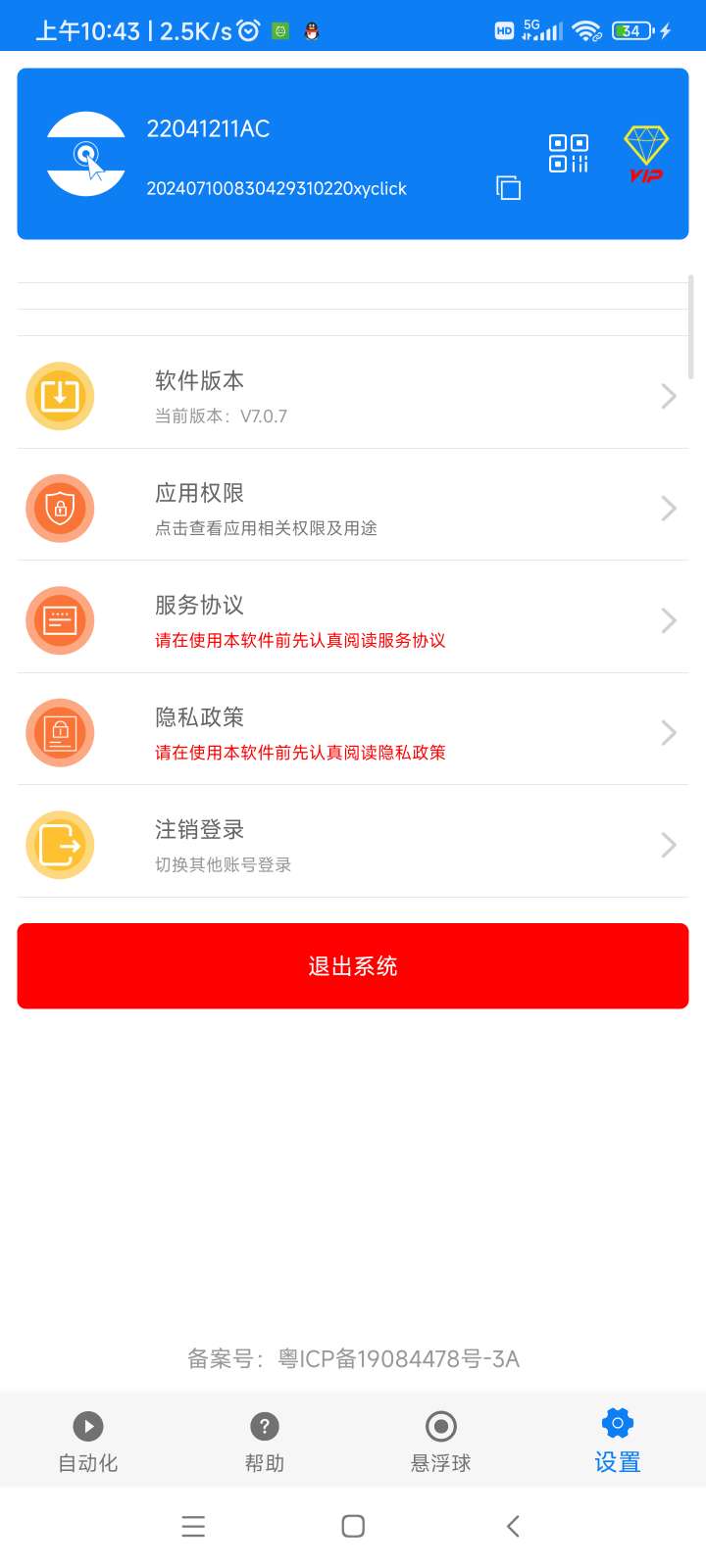The width and height of the screenshot is (706, 1568).
Task: View 应用权限 details
Action: [x=353, y=508]
